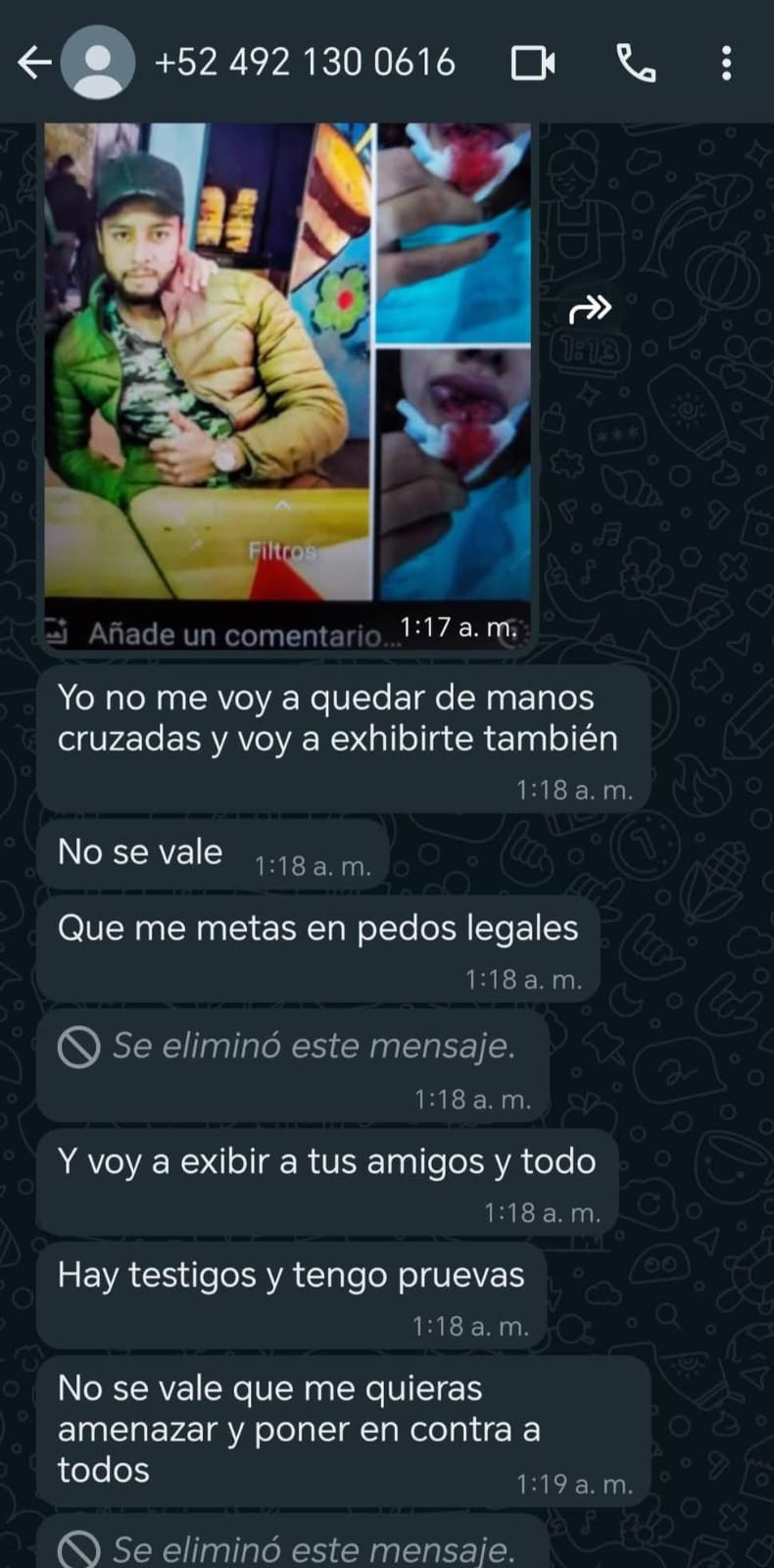774x1568 pixels.
Task: Tap the back arrow to exit chat
Action: pyautogui.click(x=35, y=62)
